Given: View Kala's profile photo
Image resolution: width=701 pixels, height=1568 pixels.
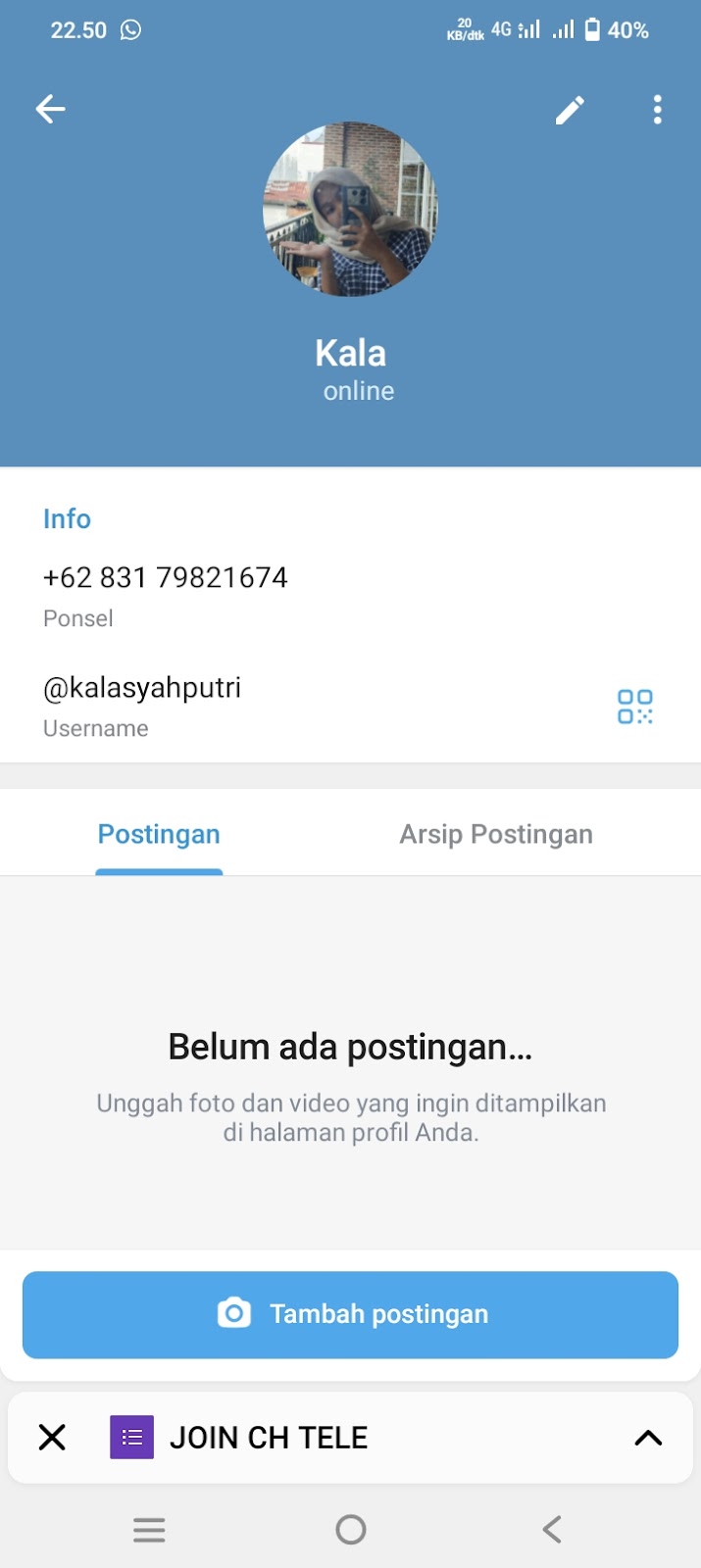Looking at the screenshot, I should click(350, 209).
